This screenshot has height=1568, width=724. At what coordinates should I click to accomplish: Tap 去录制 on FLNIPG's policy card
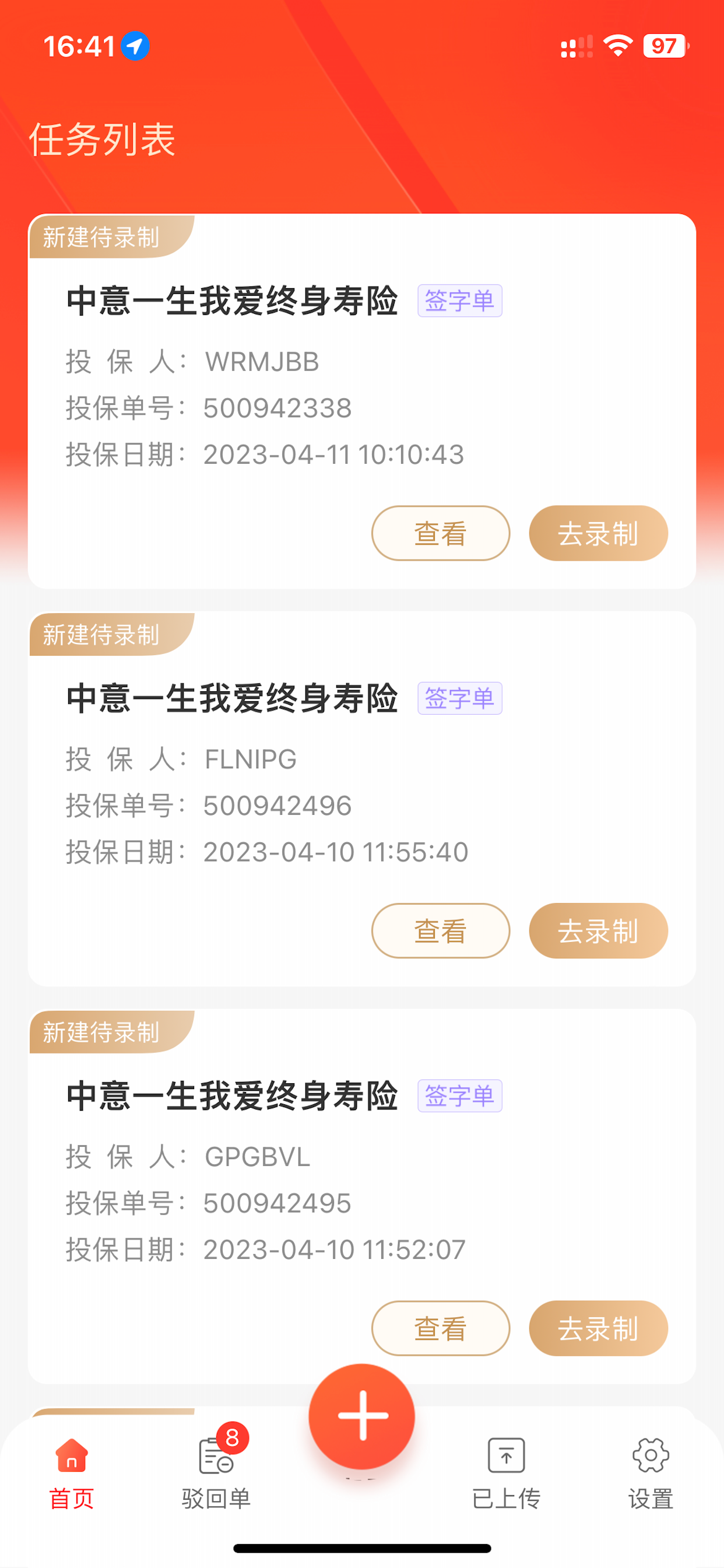pyautogui.click(x=598, y=930)
